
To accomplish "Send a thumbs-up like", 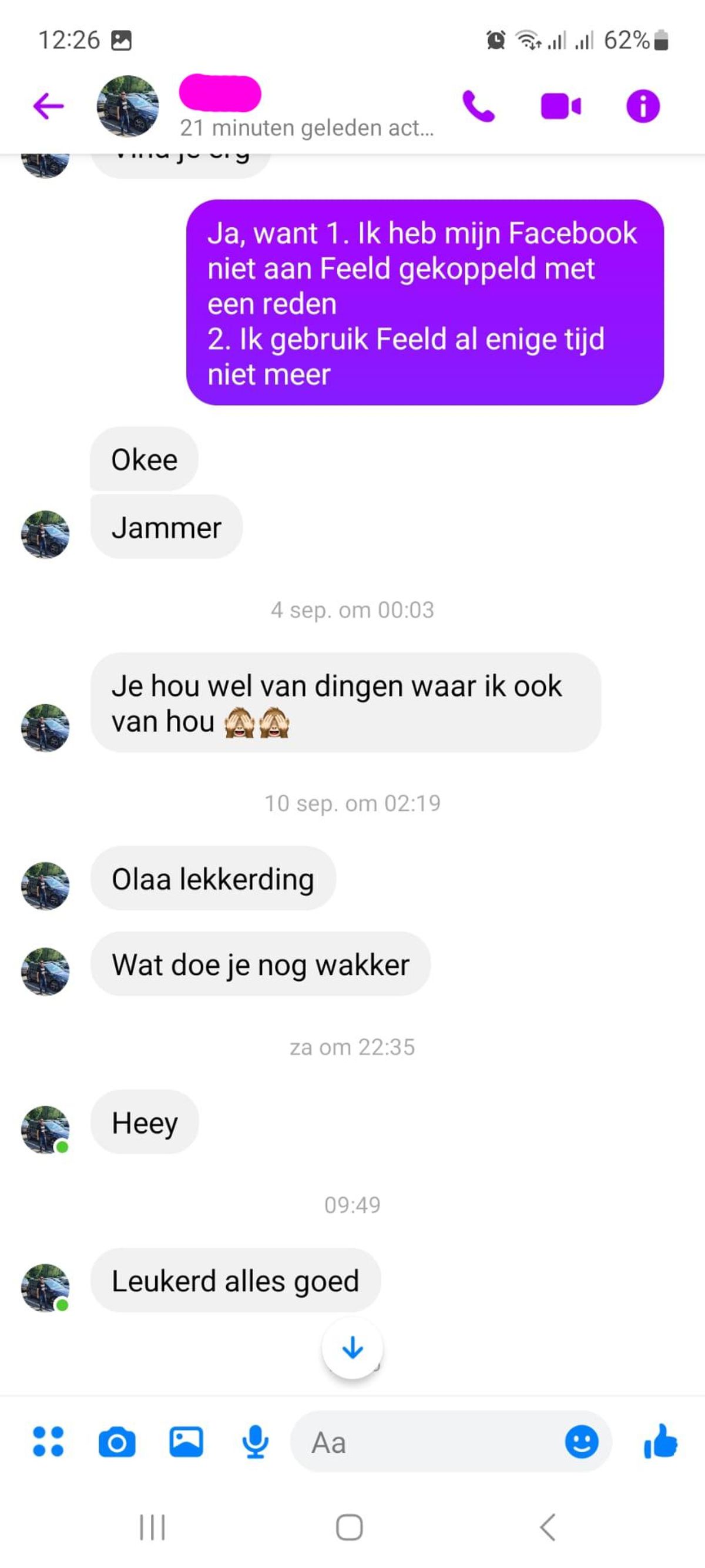I will (660, 1442).
